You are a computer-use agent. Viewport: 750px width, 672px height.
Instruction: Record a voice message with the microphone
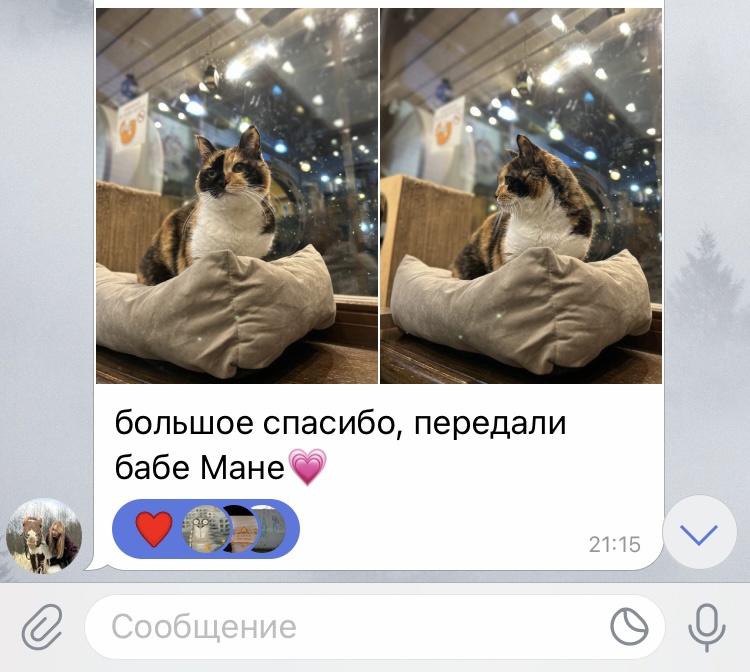point(707,628)
